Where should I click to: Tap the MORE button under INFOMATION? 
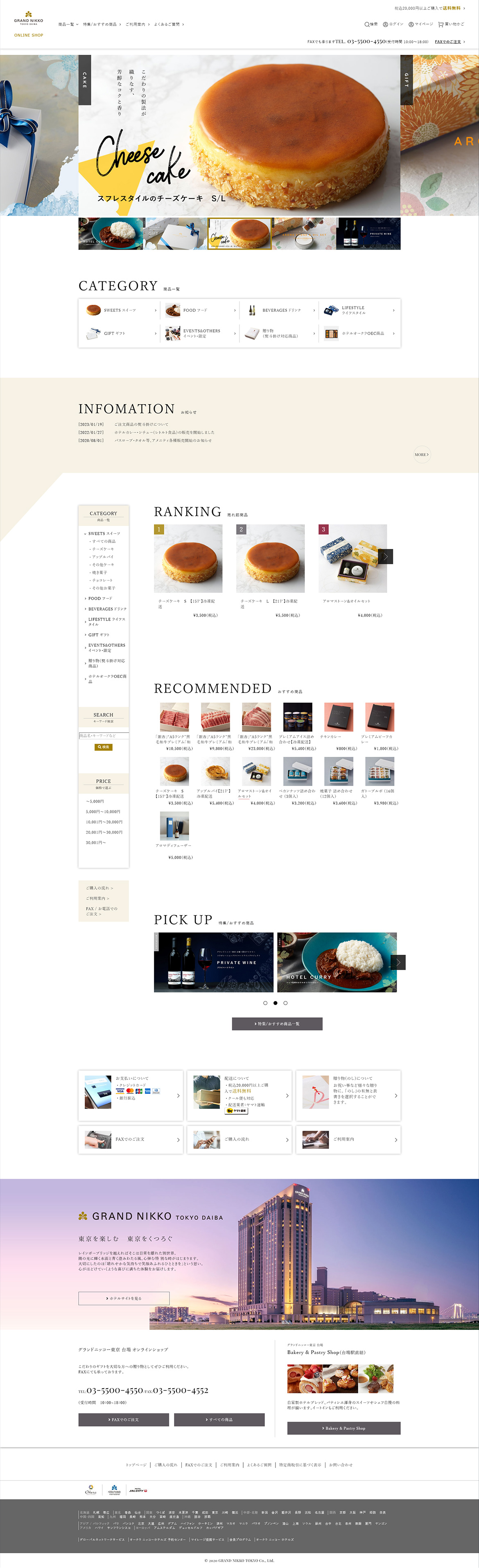coord(422,455)
